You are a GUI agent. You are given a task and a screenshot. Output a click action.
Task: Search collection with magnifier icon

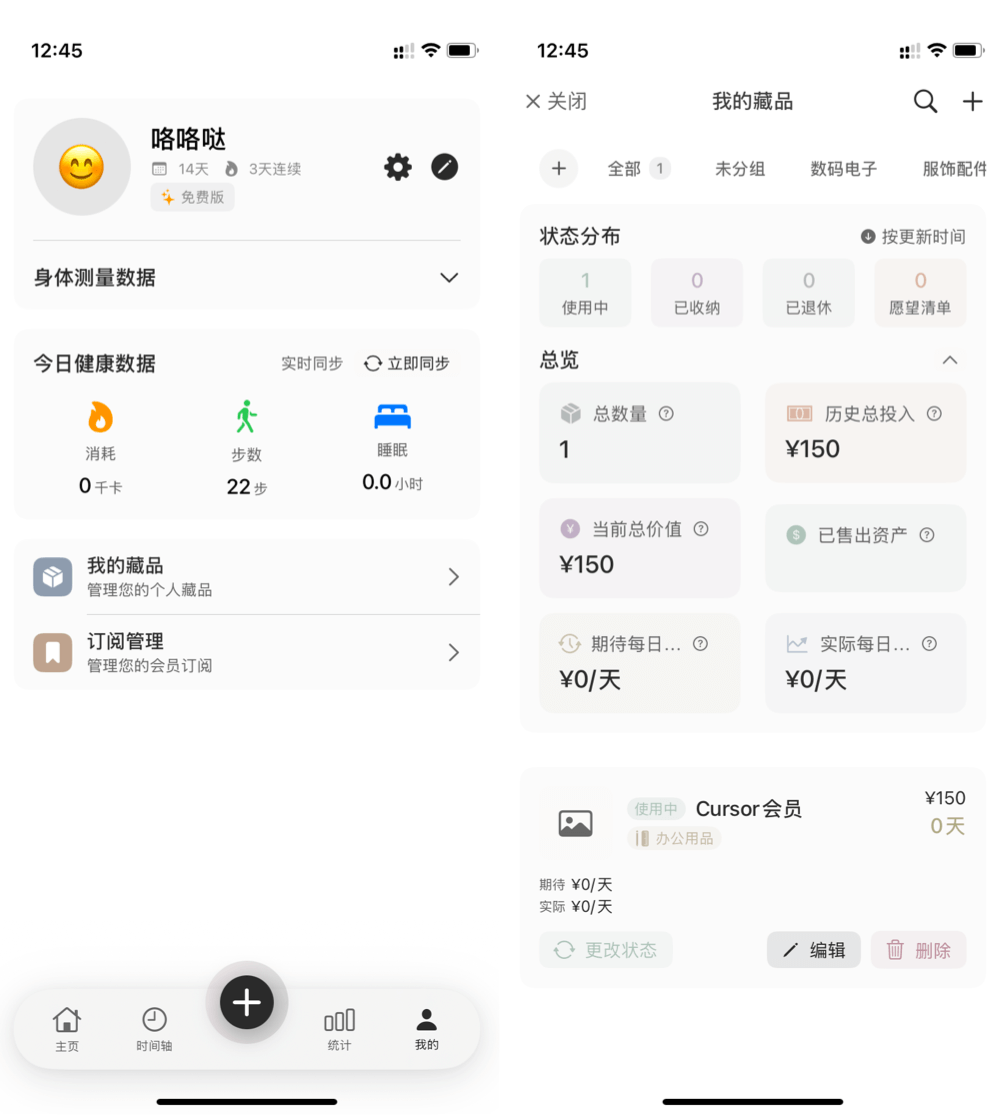[x=925, y=101]
